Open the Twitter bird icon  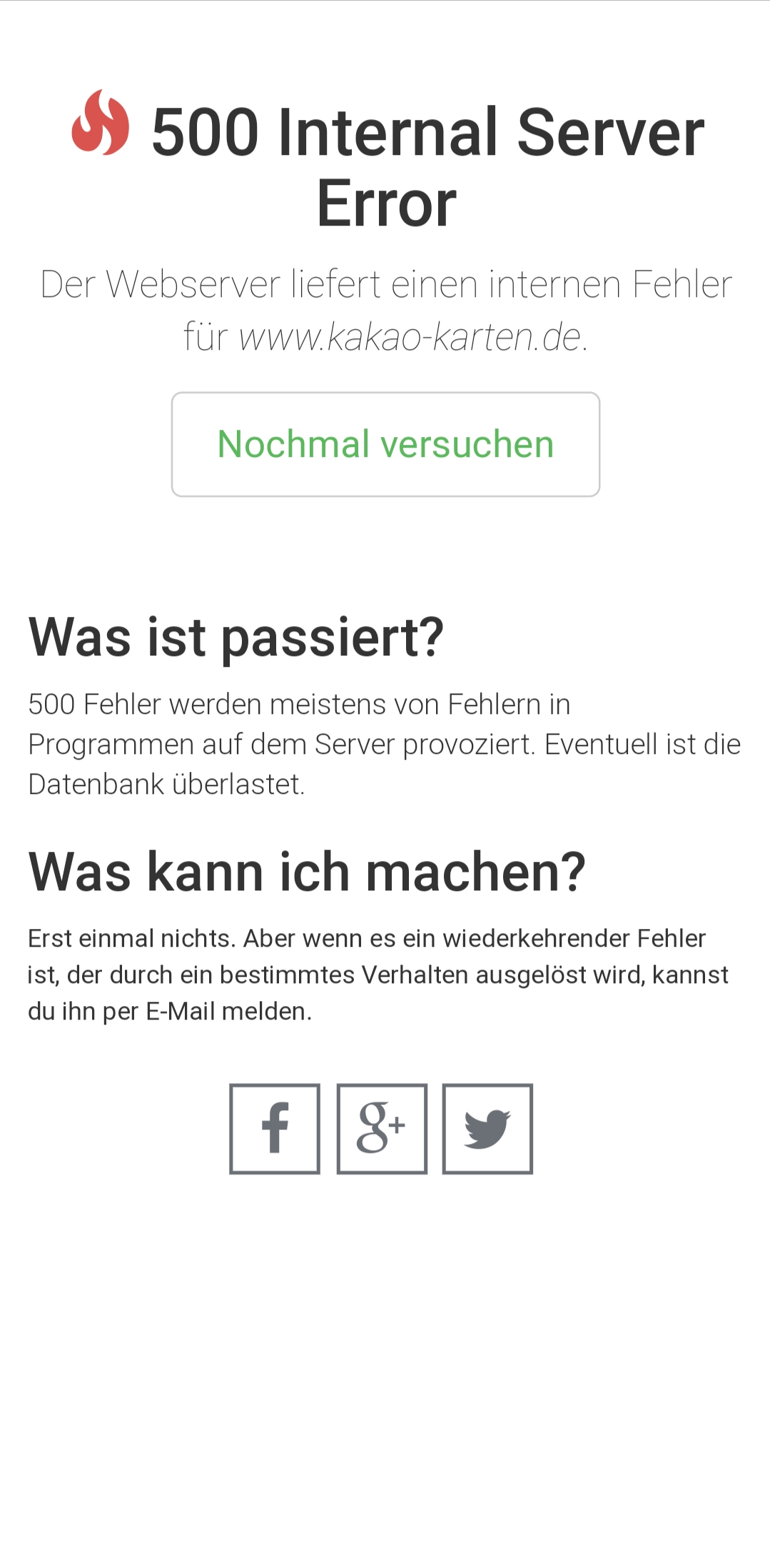[487, 1129]
